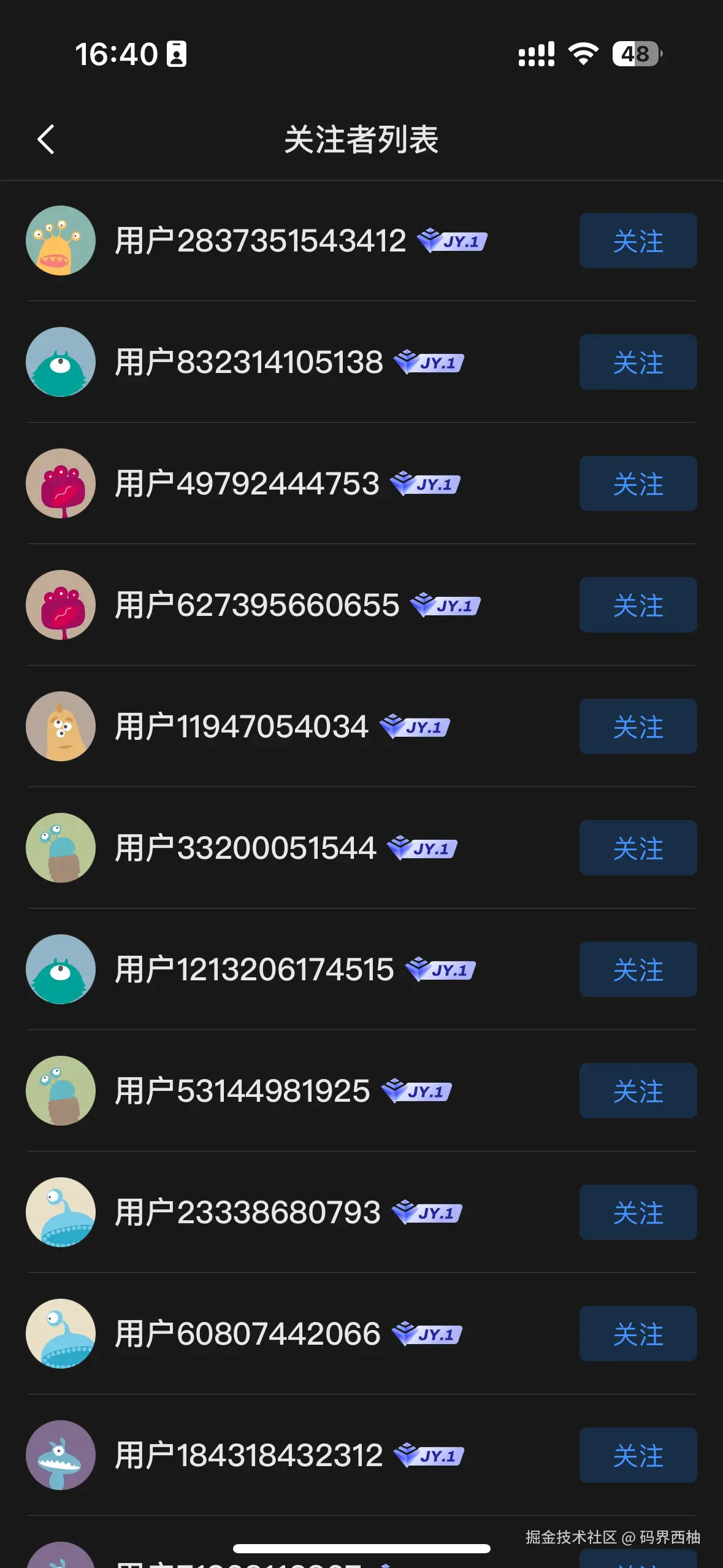723x1568 pixels.
Task: View 用户49792444753's profile
Action: point(247,483)
